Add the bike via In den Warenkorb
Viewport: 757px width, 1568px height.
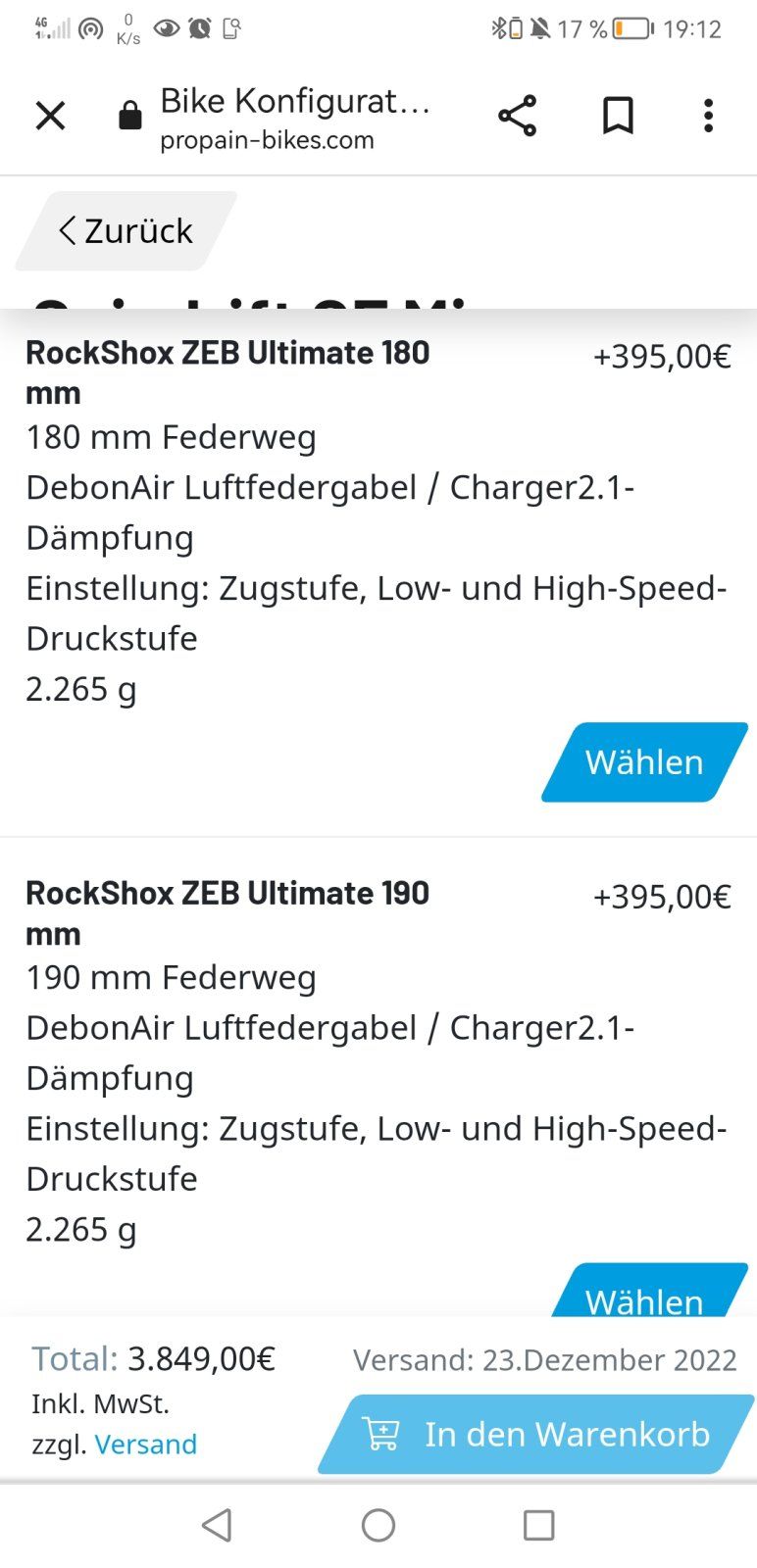(536, 1434)
